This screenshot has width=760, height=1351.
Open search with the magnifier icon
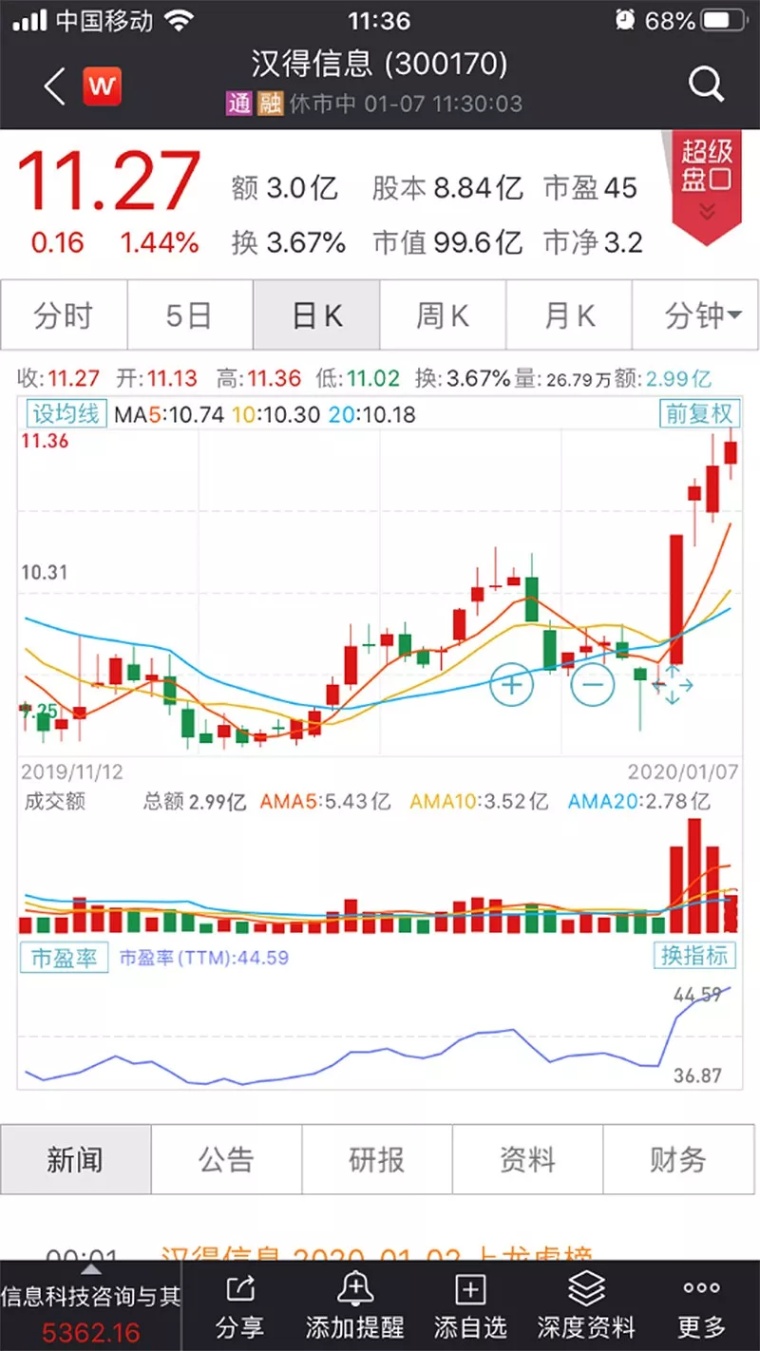[x=706, y=86]
